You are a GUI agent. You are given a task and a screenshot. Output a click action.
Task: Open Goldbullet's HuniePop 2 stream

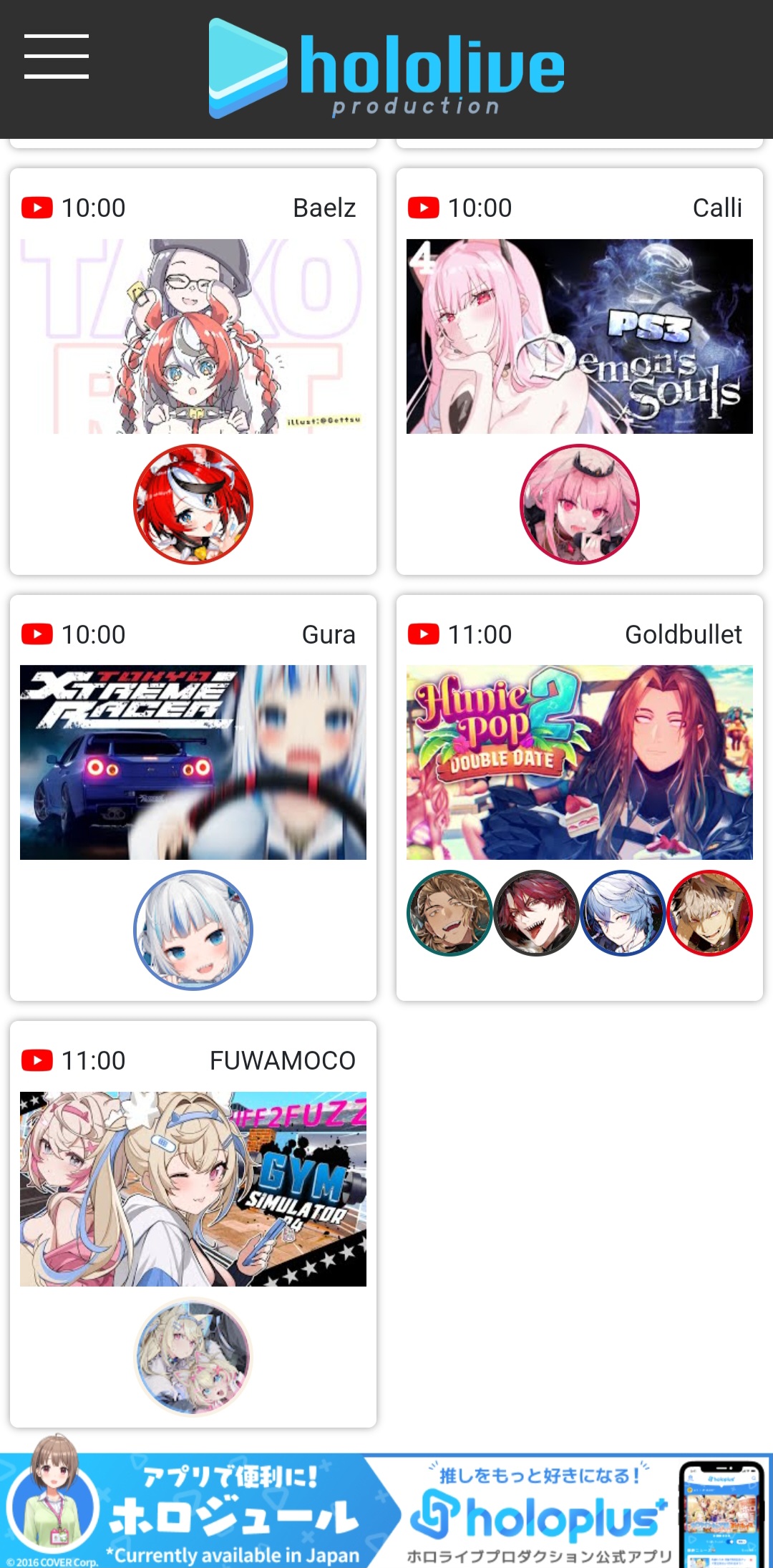pyautogui.click(x=579, y=763)
